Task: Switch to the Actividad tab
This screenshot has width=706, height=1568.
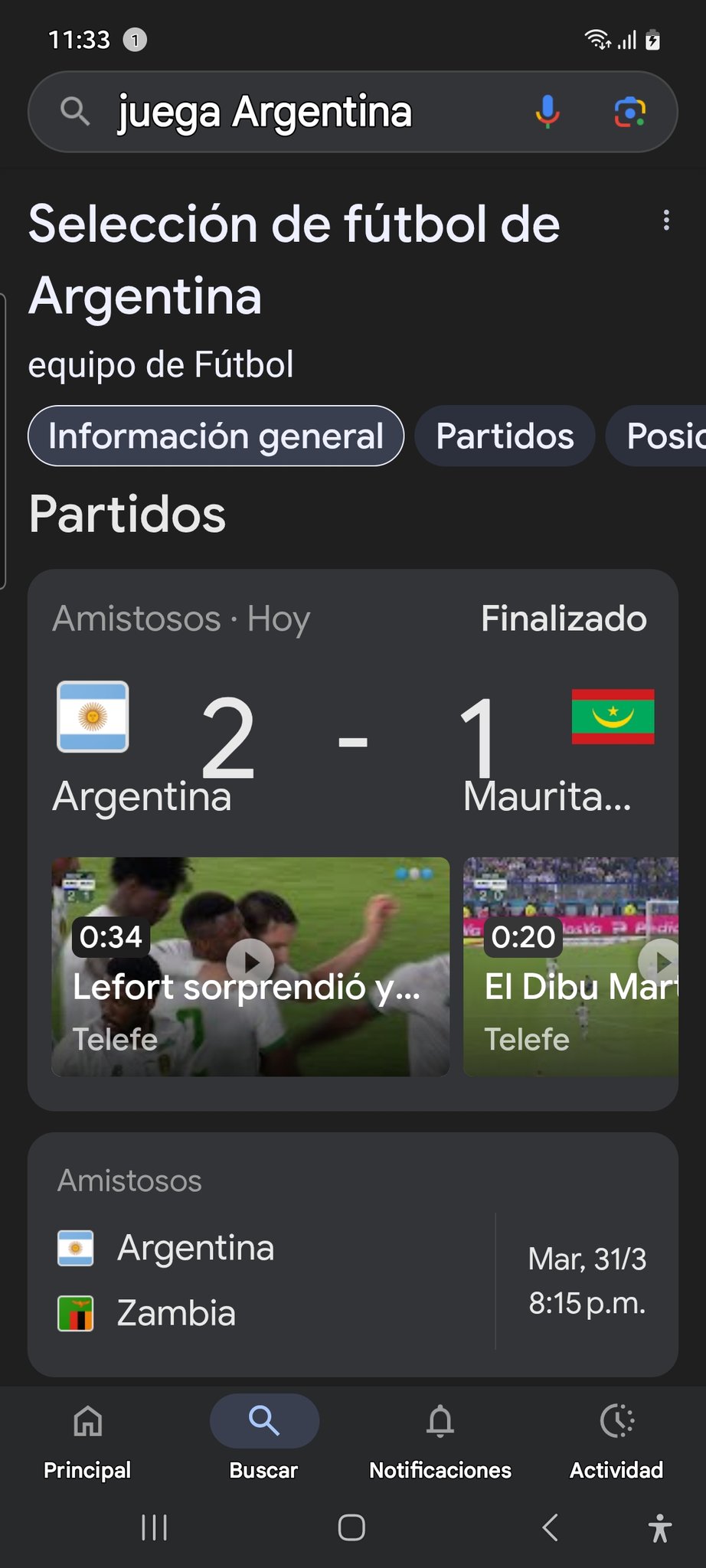Action: (x=616, y=1439)
